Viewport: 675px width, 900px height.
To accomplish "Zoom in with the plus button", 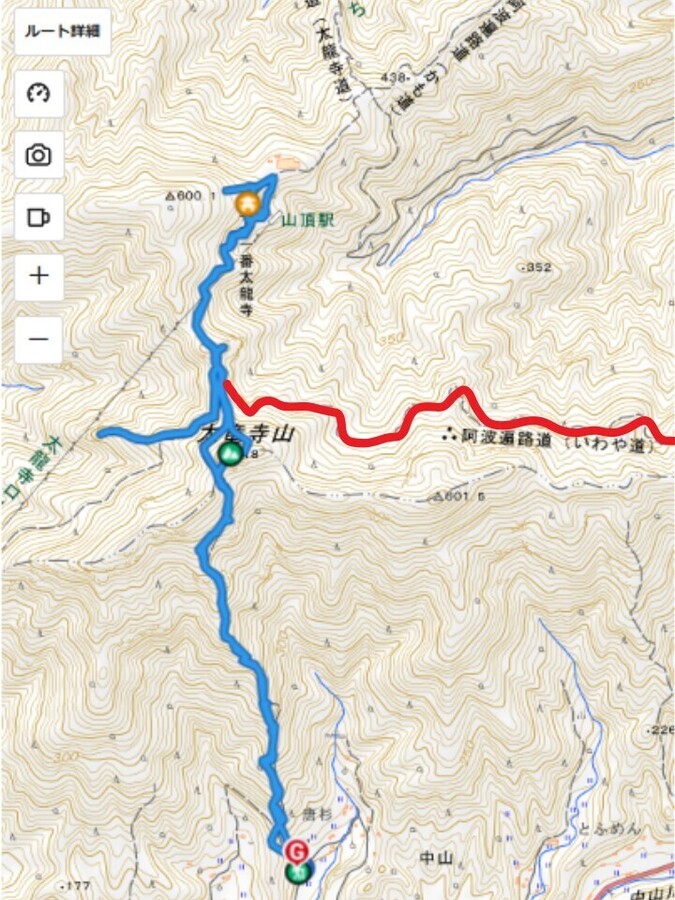I will pyautogui.click(x=39, y=277).
